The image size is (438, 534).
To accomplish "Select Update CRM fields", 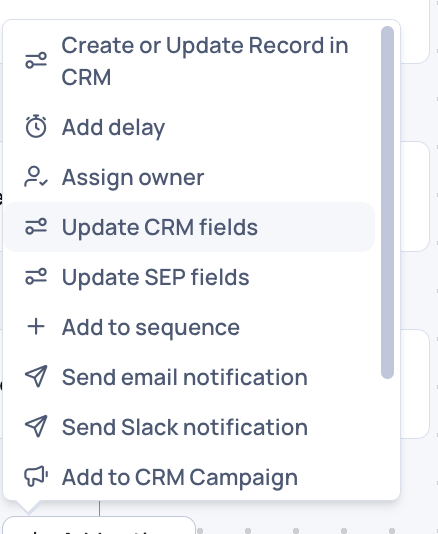I will point(189,227).
